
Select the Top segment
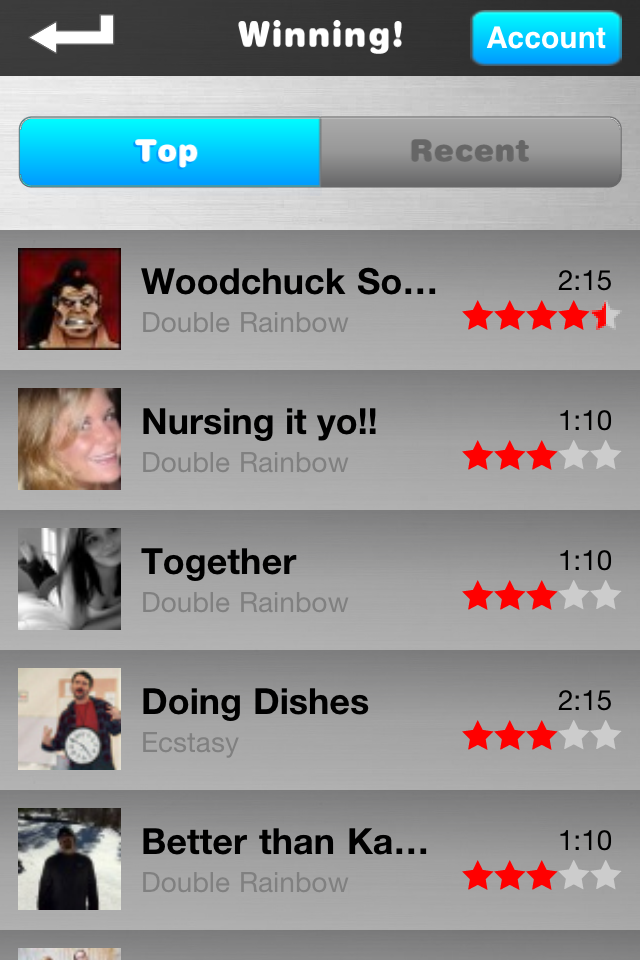tap(169, 152)
